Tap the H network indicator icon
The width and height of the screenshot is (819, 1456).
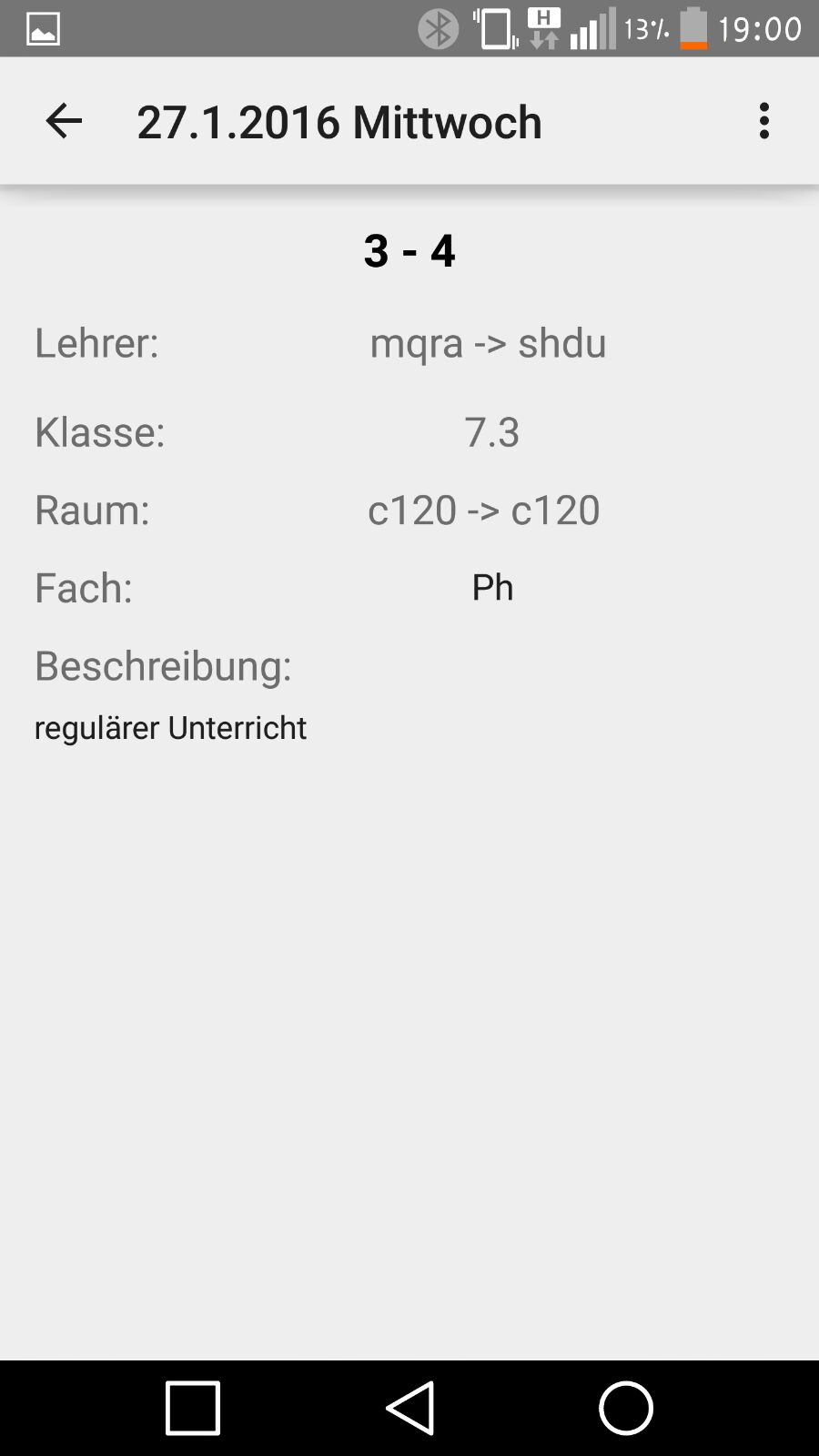543,28
